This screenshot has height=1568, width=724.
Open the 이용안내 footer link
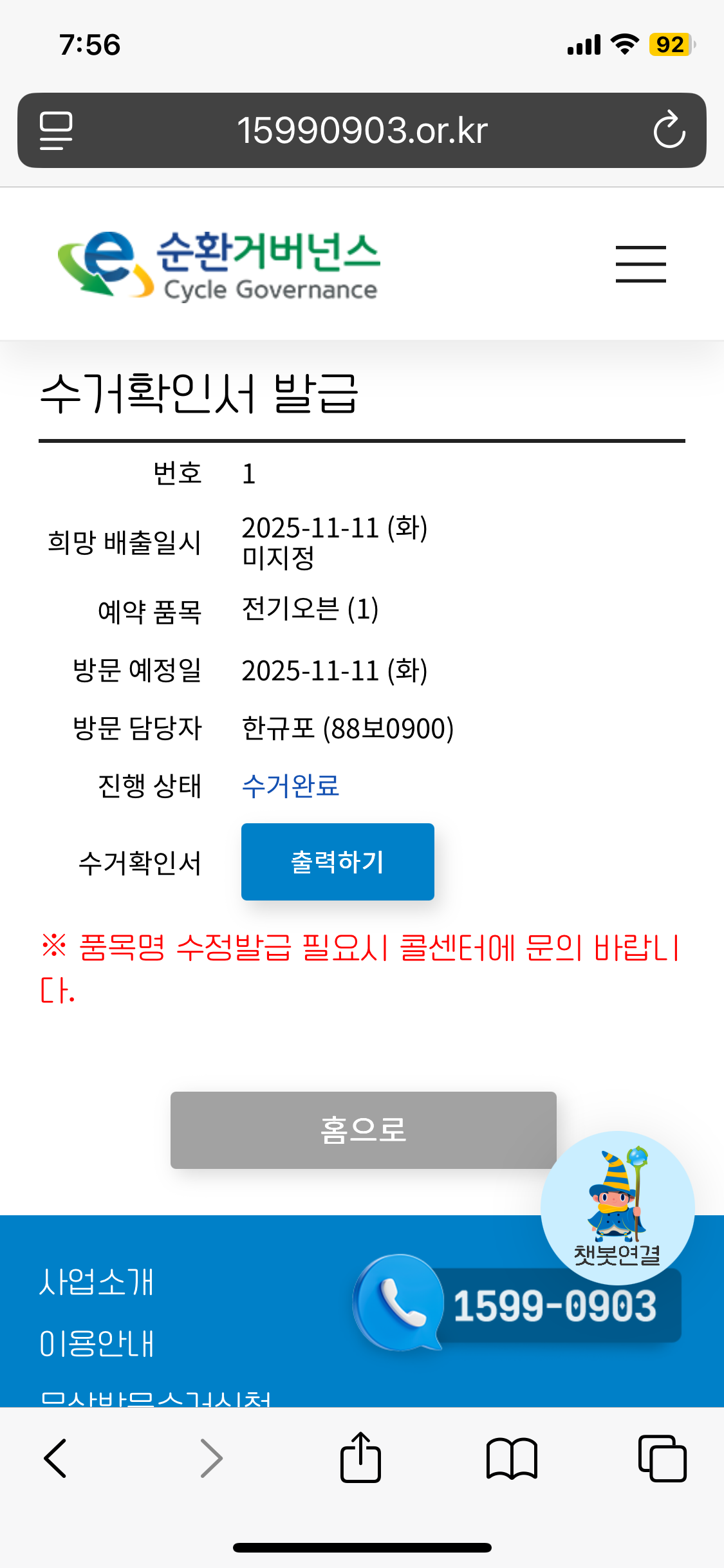point(97,1343)
